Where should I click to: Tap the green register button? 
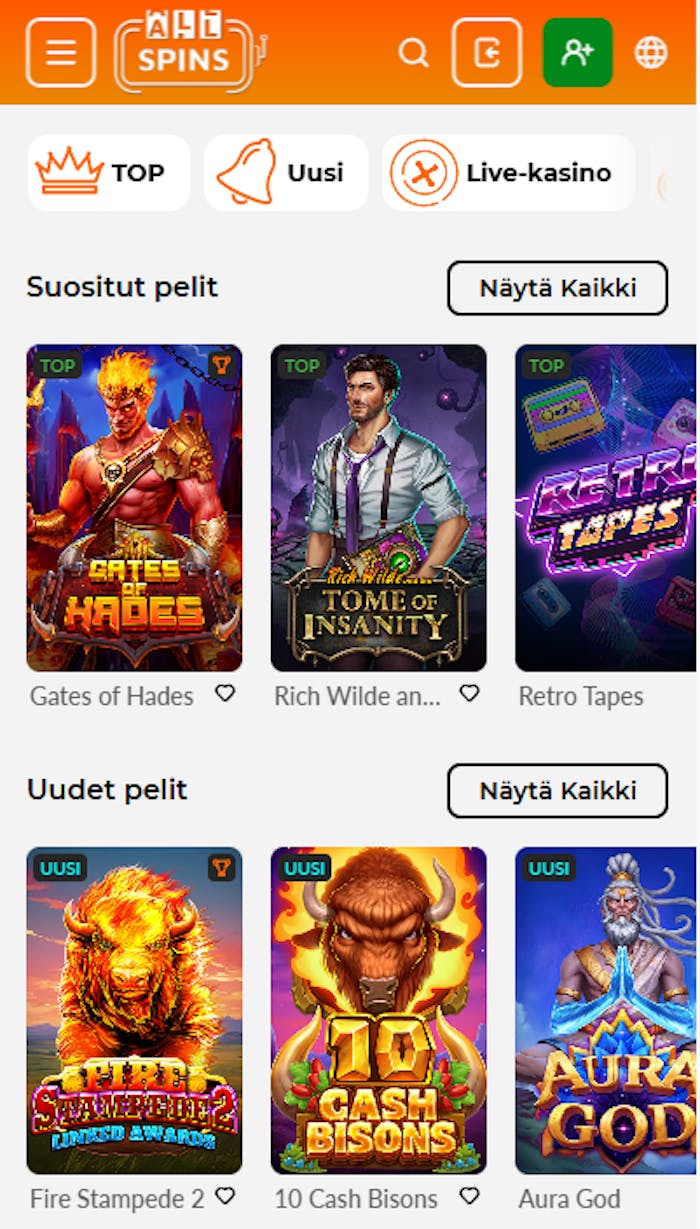(x=577, y=53)
